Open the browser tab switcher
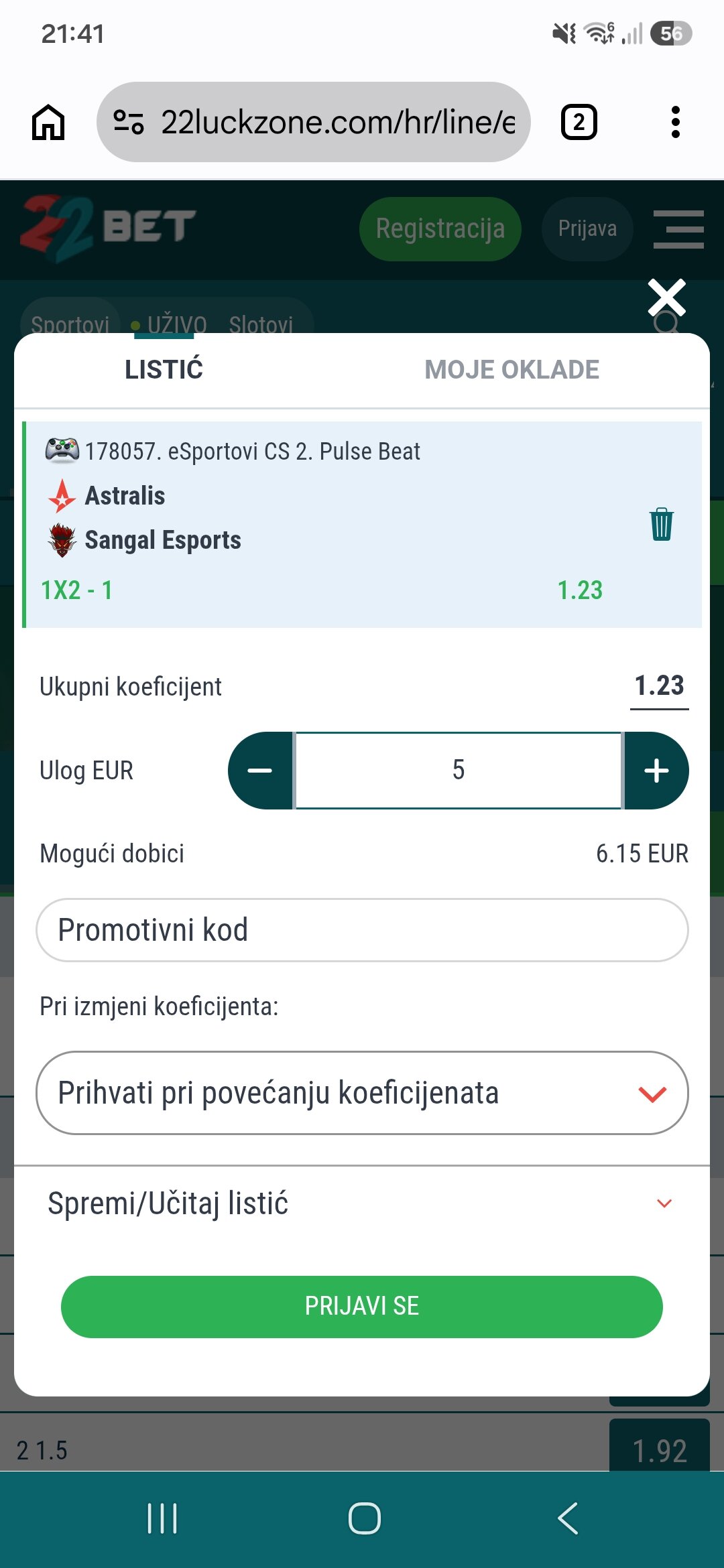This screenshot has height=1568, width=724. (579, 122)
